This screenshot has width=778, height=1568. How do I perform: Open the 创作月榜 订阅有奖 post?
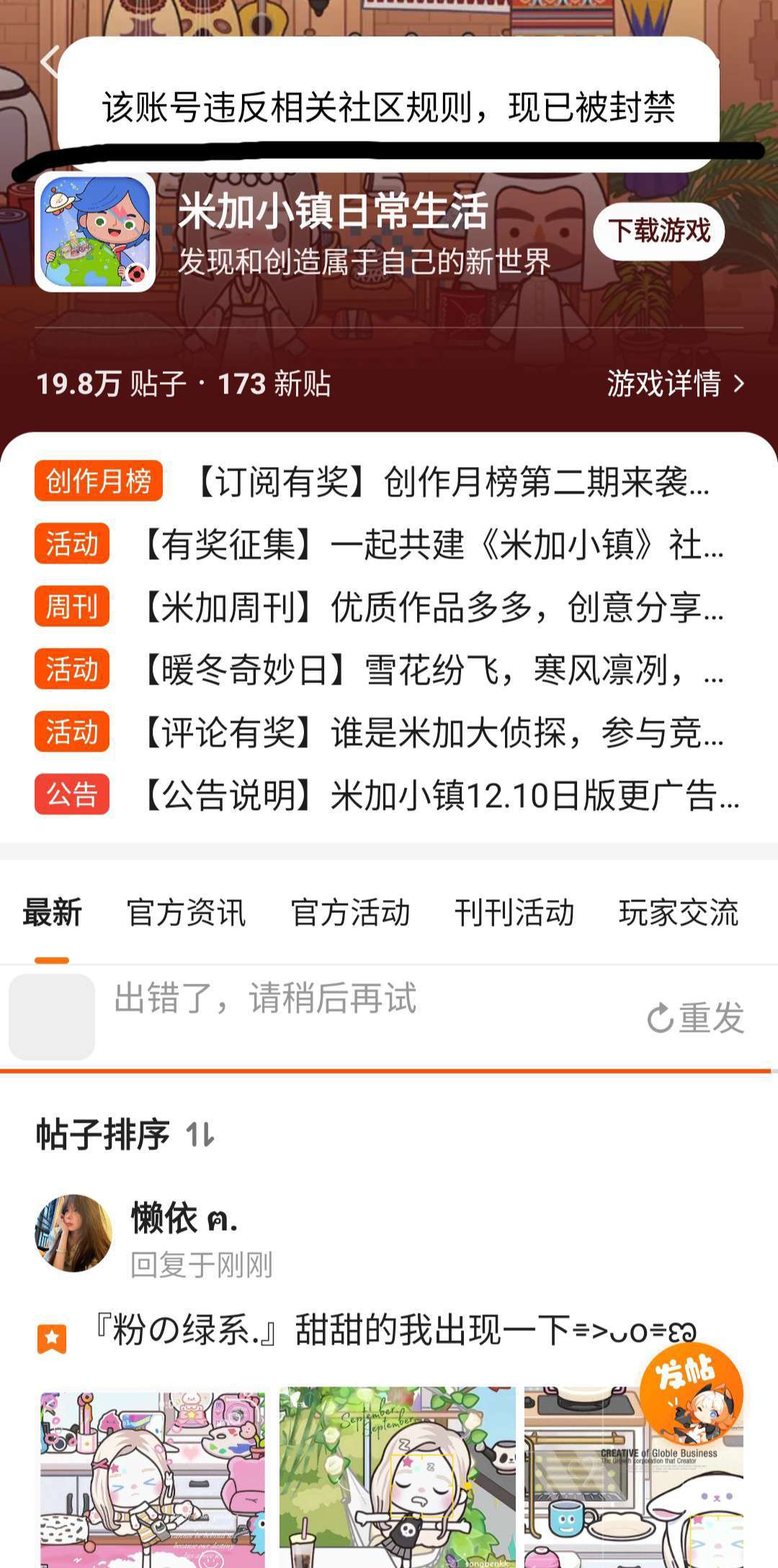(451, 481)
